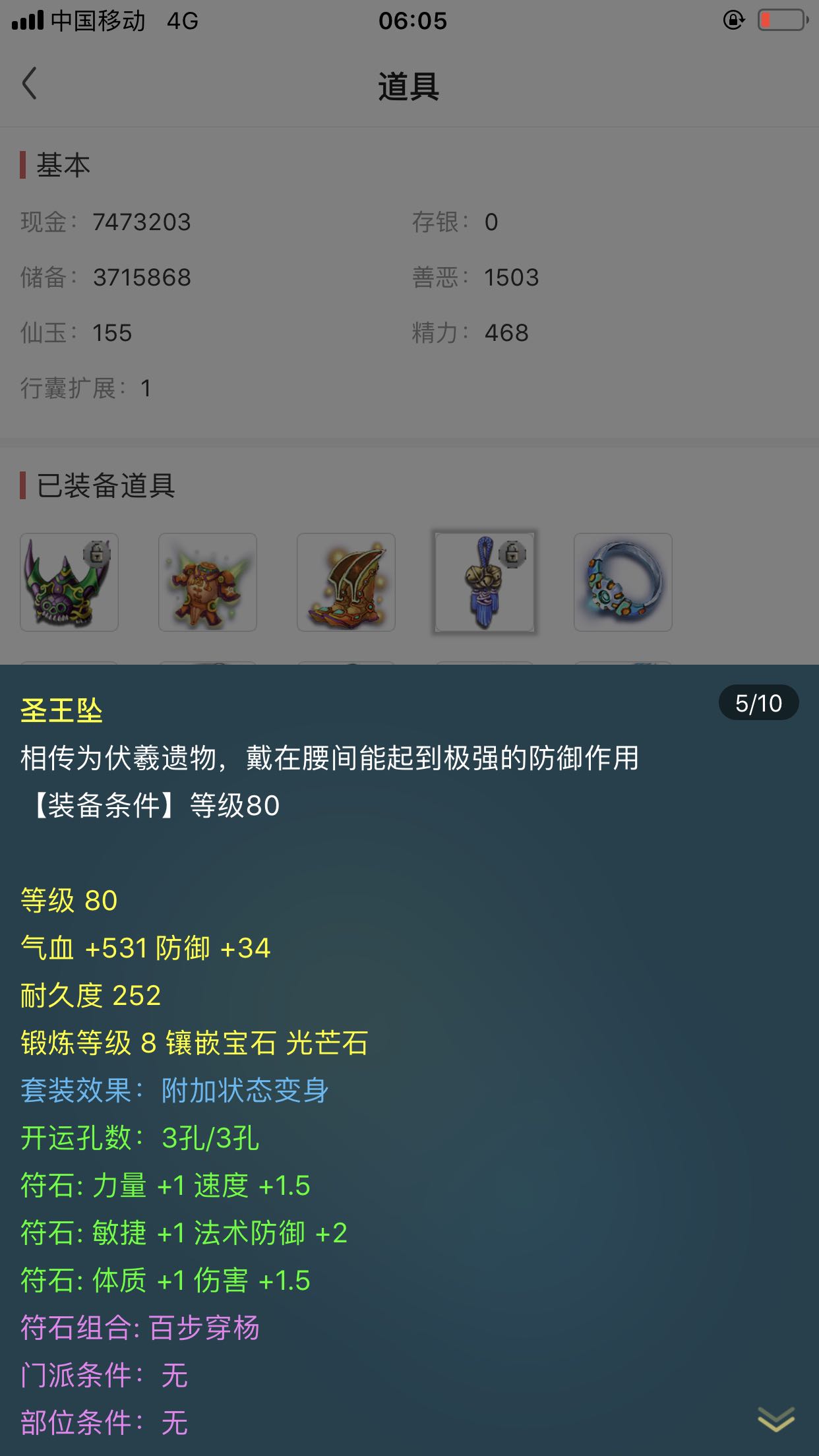Viewport: 819px width, 1456px height.
Task: Open the skull helmet equipment item
Action: click(69, 582)
